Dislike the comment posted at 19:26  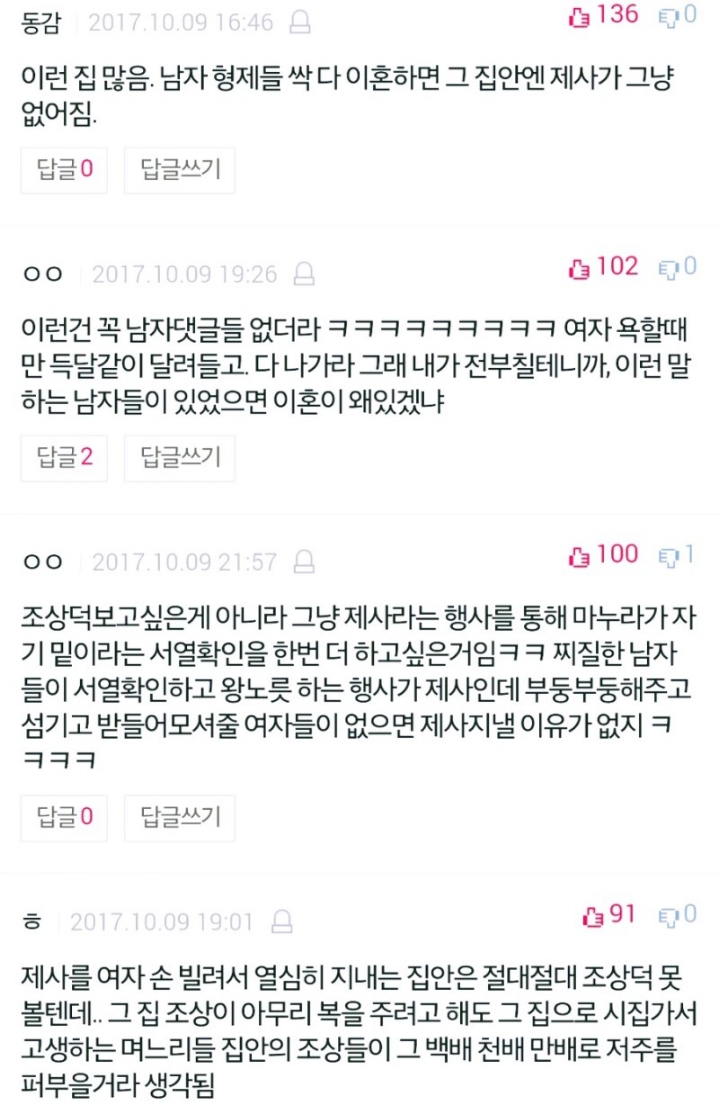[677, 267]
